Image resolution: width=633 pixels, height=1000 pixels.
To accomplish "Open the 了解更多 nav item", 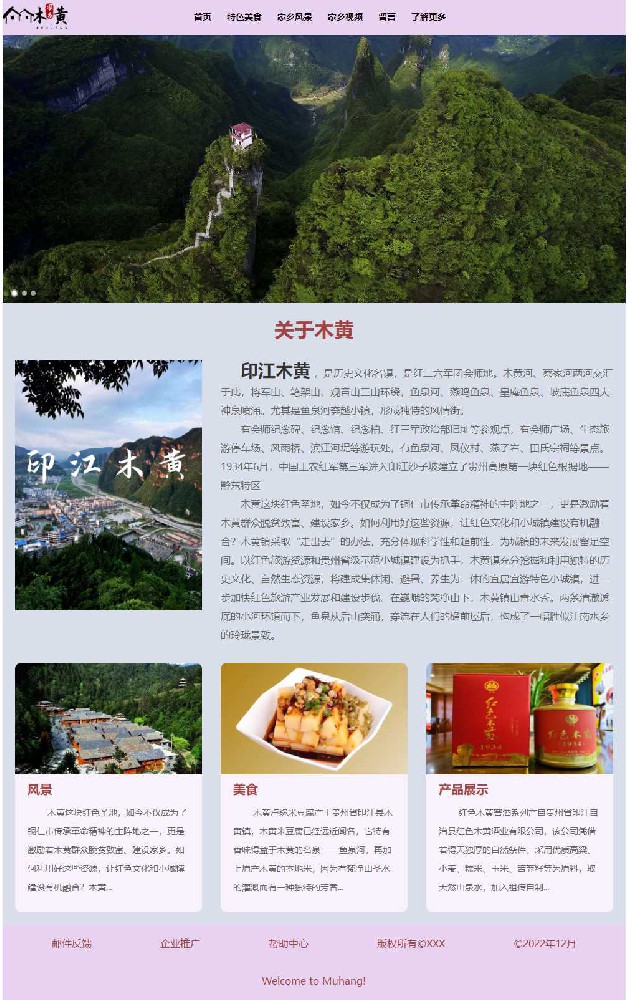I will click(428, 17).
